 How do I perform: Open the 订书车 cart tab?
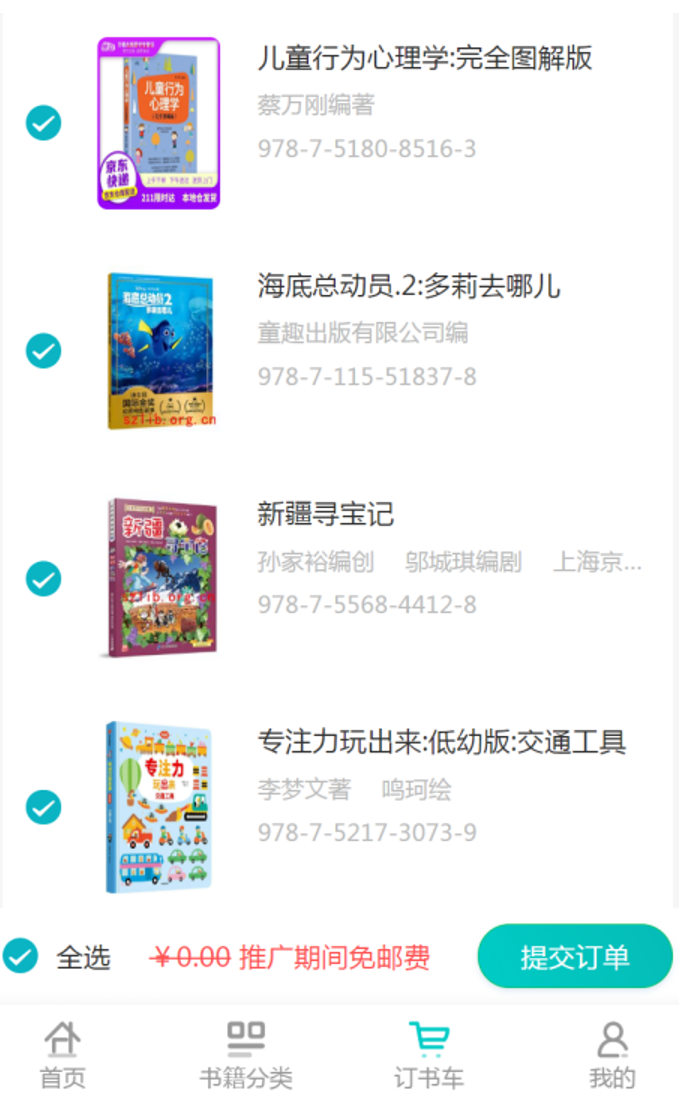point(429,1055)
